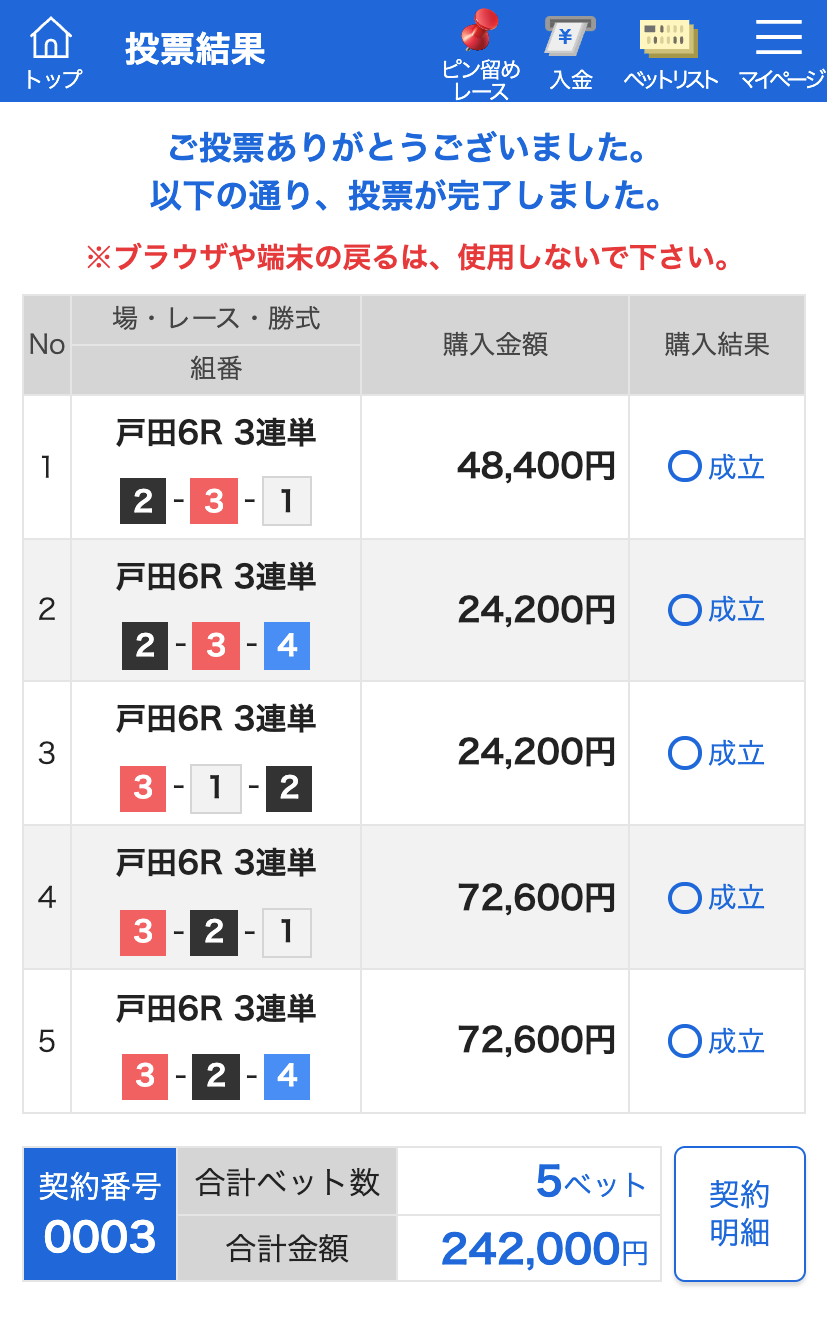The height and width of the screenshot is (1328, 827).
Task: View the ベットリスト bet list
Action: coord(670,52)
